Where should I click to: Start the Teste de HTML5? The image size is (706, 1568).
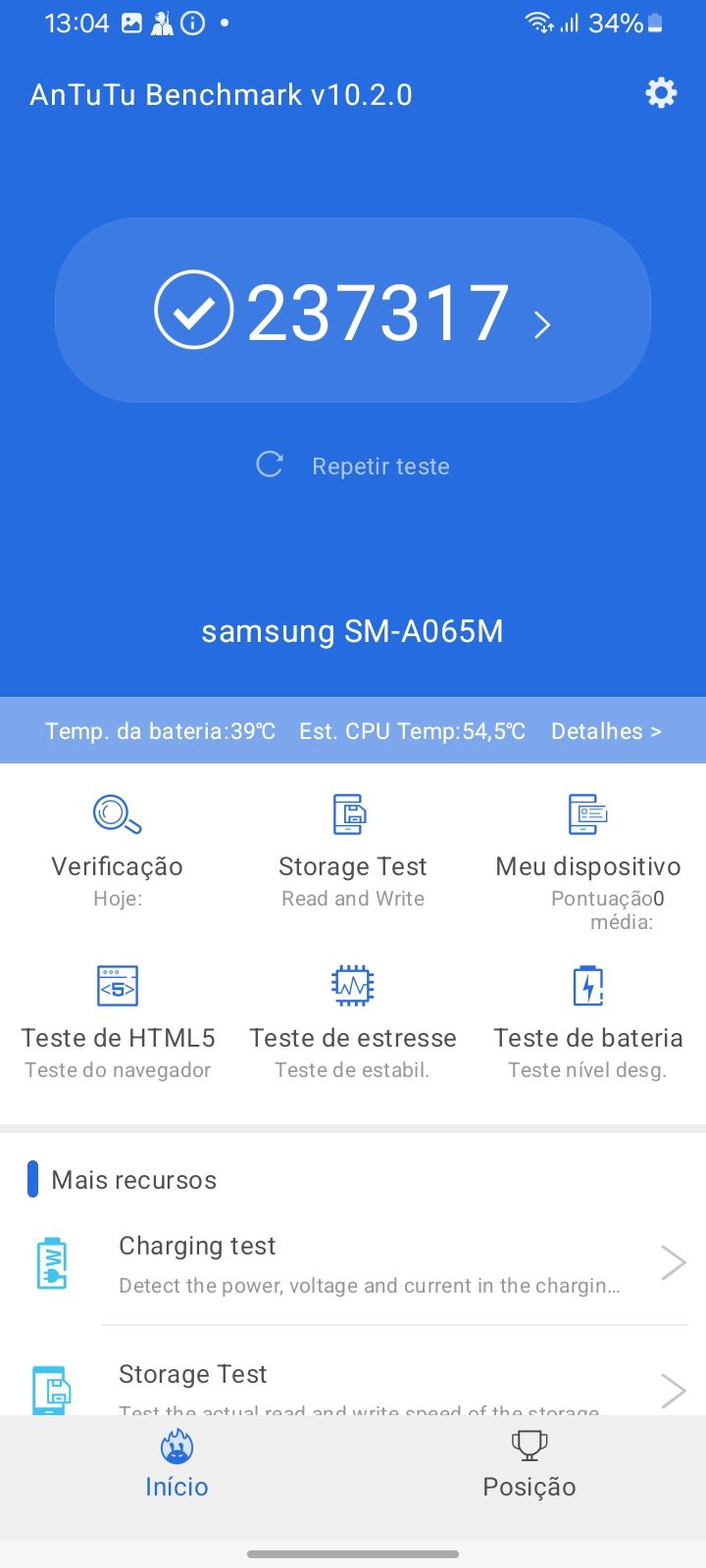tap(118, 1019)
